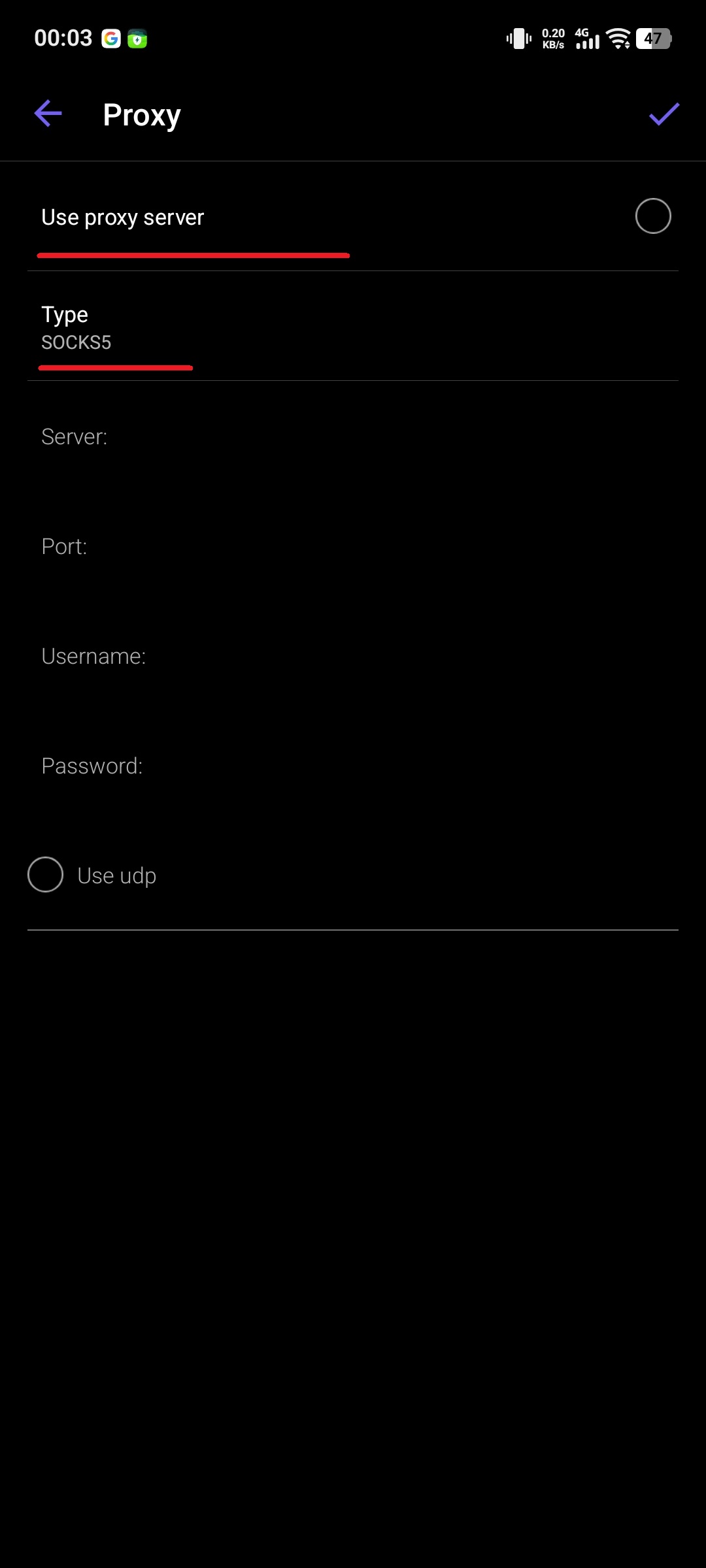Tap the back arrow to exit Proxy settings

[x=47, y=114]
